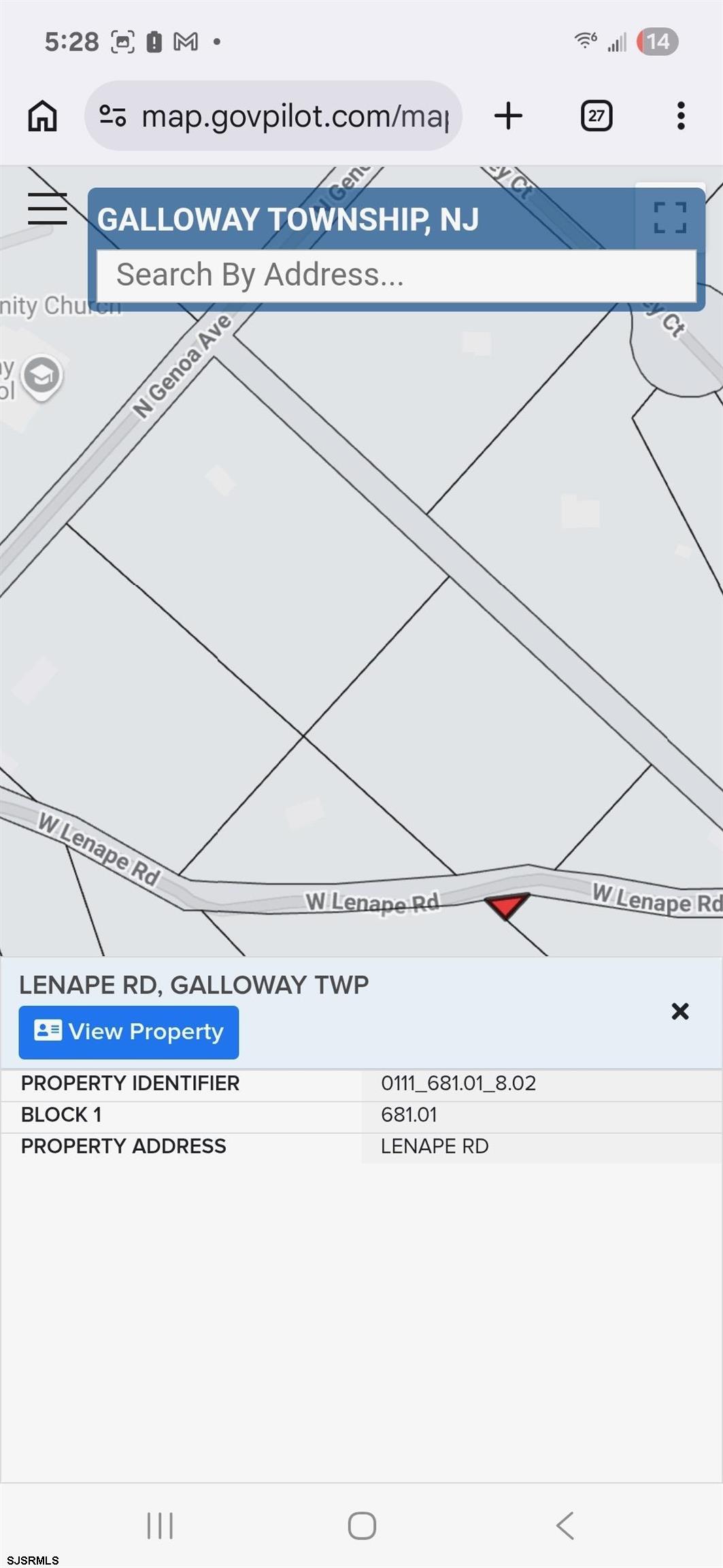Open a new browser tab
The width and height of the screenshot is (723, 1568).
[508, 116]
